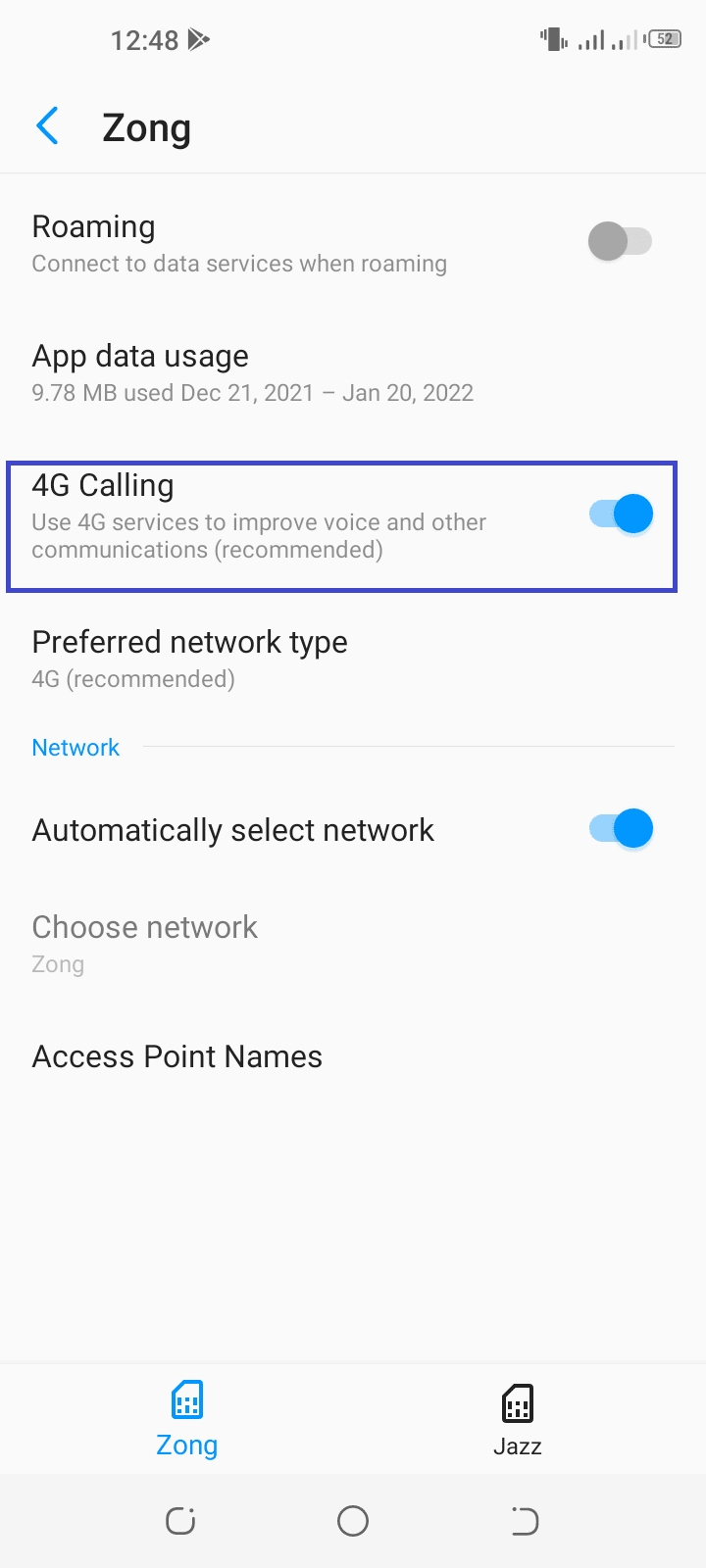Select the Zong SIM tab
Image resolution: width=706 pixels, height=1568 pixels.
pyautogui.click(x=186, y=1420)
